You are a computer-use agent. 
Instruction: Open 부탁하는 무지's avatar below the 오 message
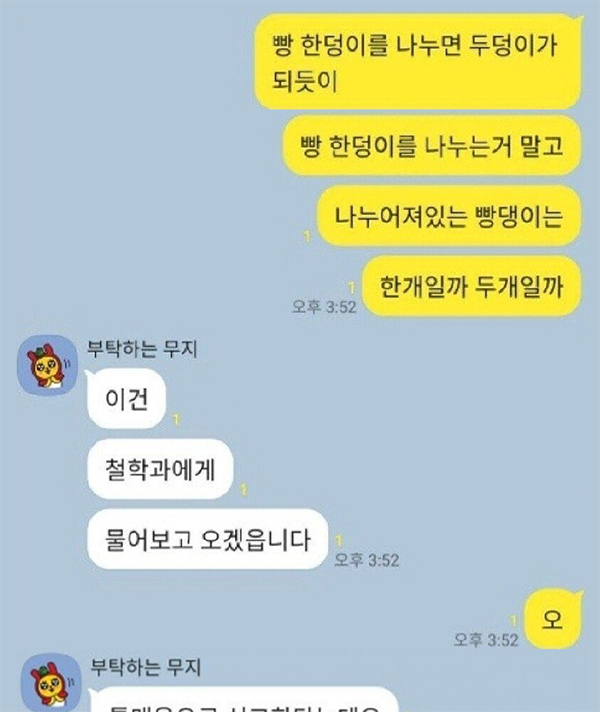click(x=45, y=687)
